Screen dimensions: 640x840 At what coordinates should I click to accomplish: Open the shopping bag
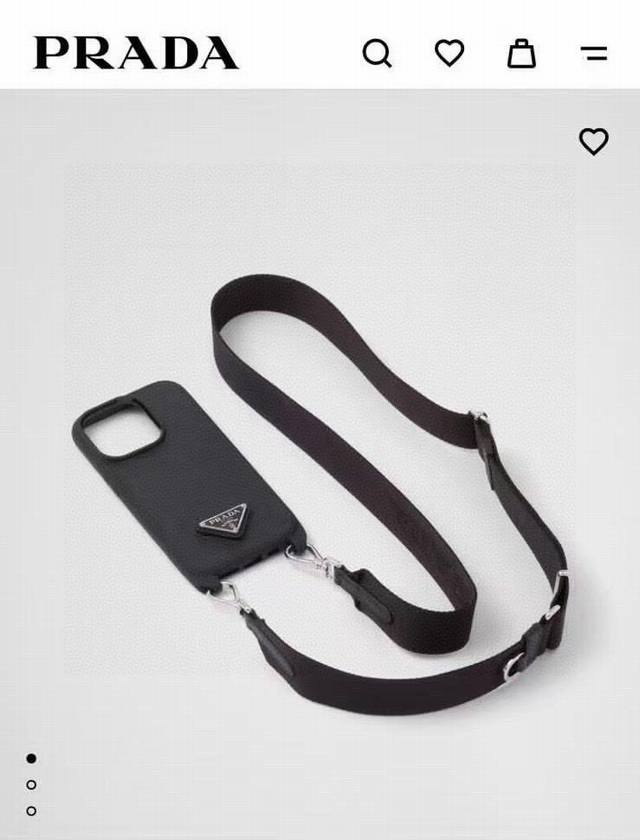coord(521,53)
